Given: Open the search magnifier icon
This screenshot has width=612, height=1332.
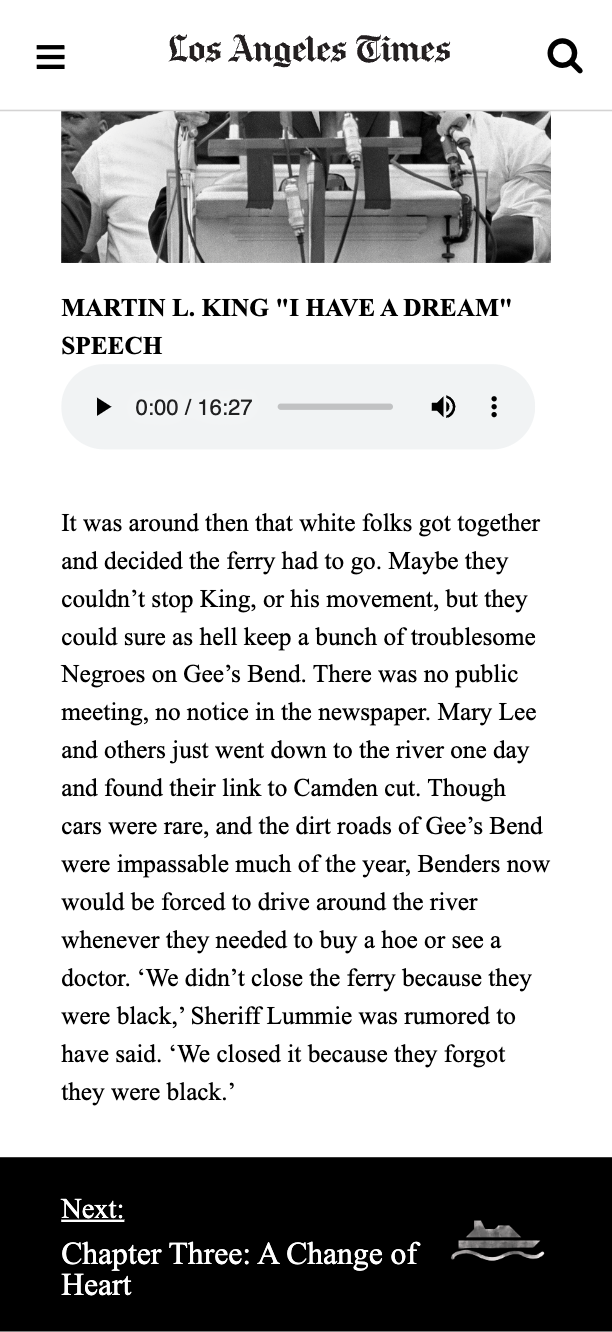Looking at the screenshot, I should pos(565,55).
